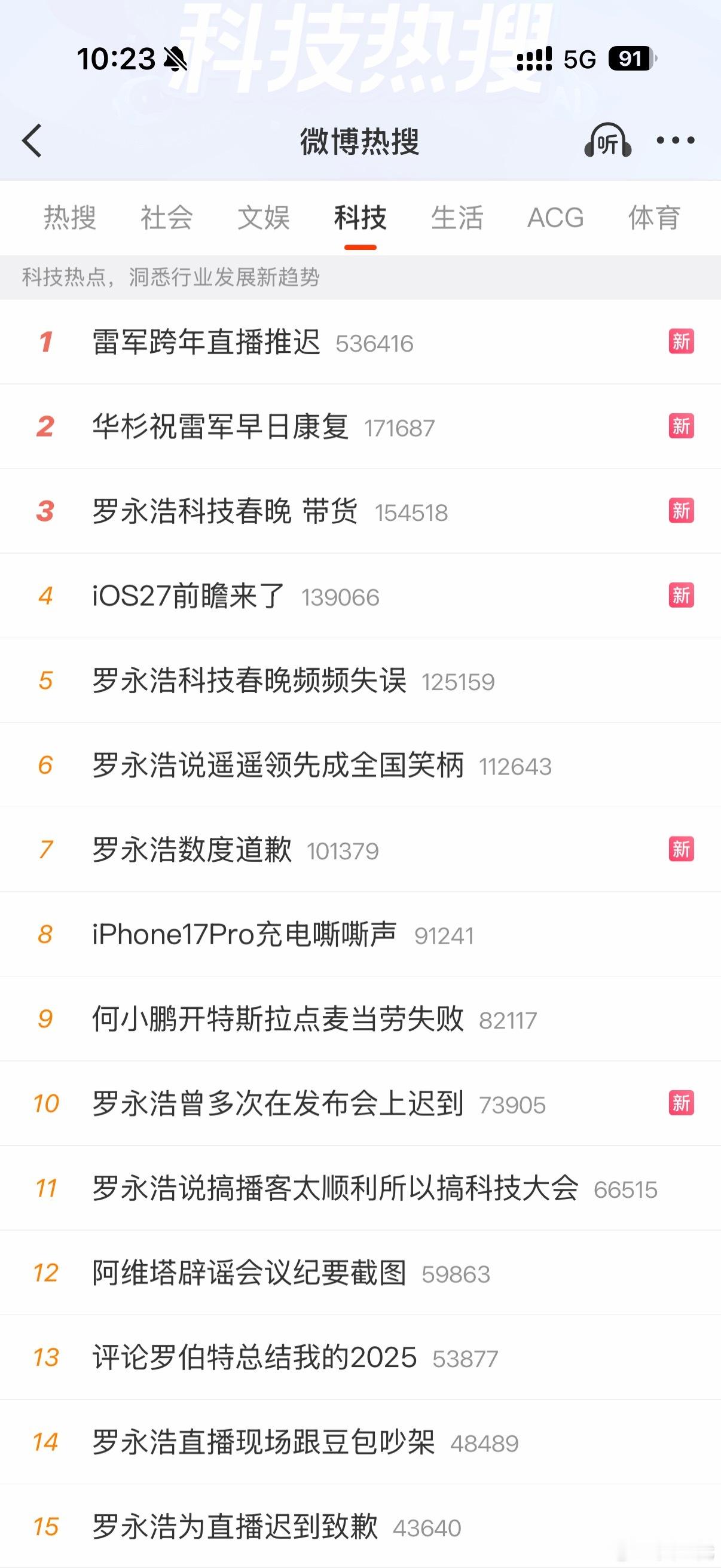Click the 科技热点 description banner
Viewport: 721px width, 1568px height.
(x=170, y=277)
